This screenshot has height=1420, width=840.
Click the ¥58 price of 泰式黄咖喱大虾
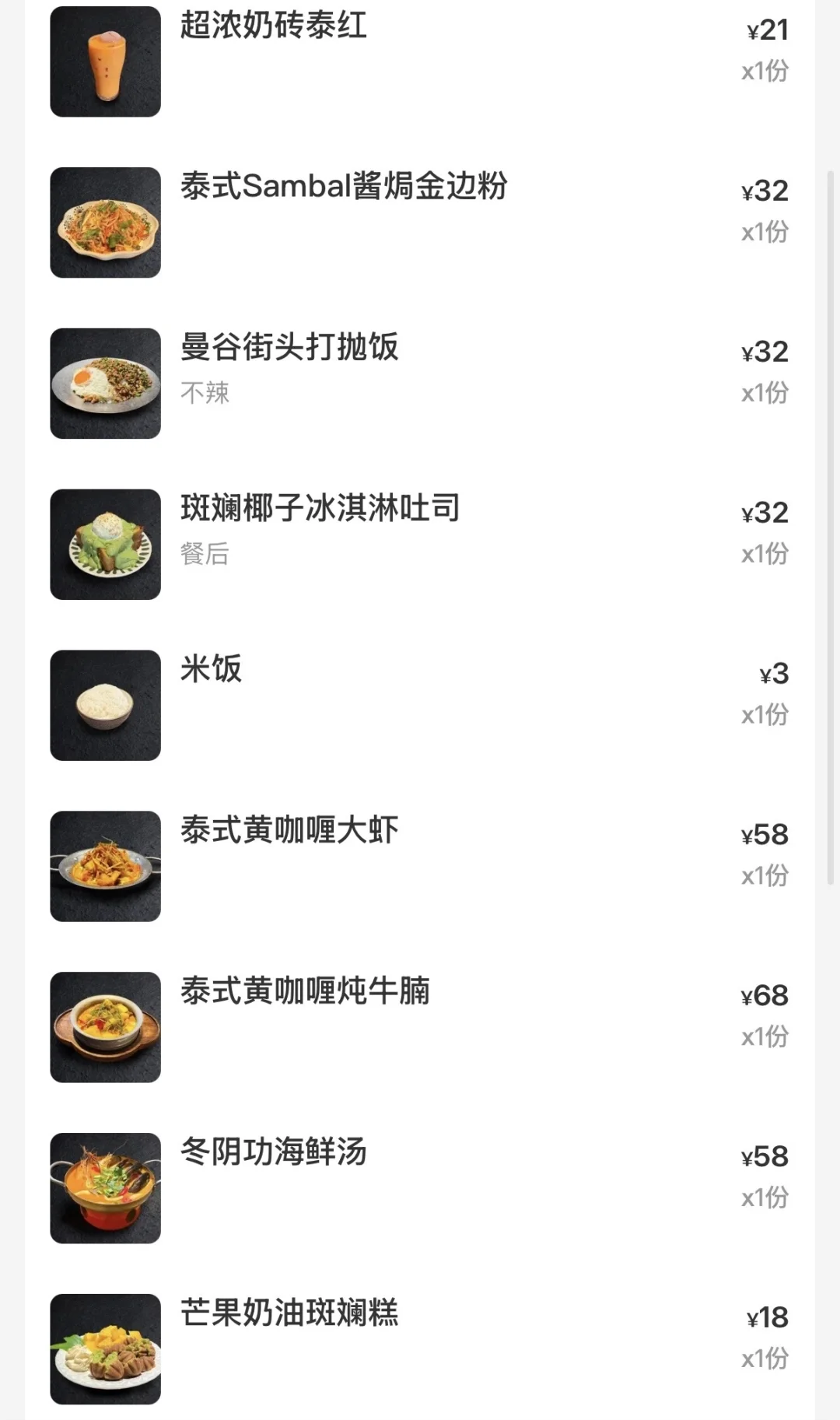[765, 834]
